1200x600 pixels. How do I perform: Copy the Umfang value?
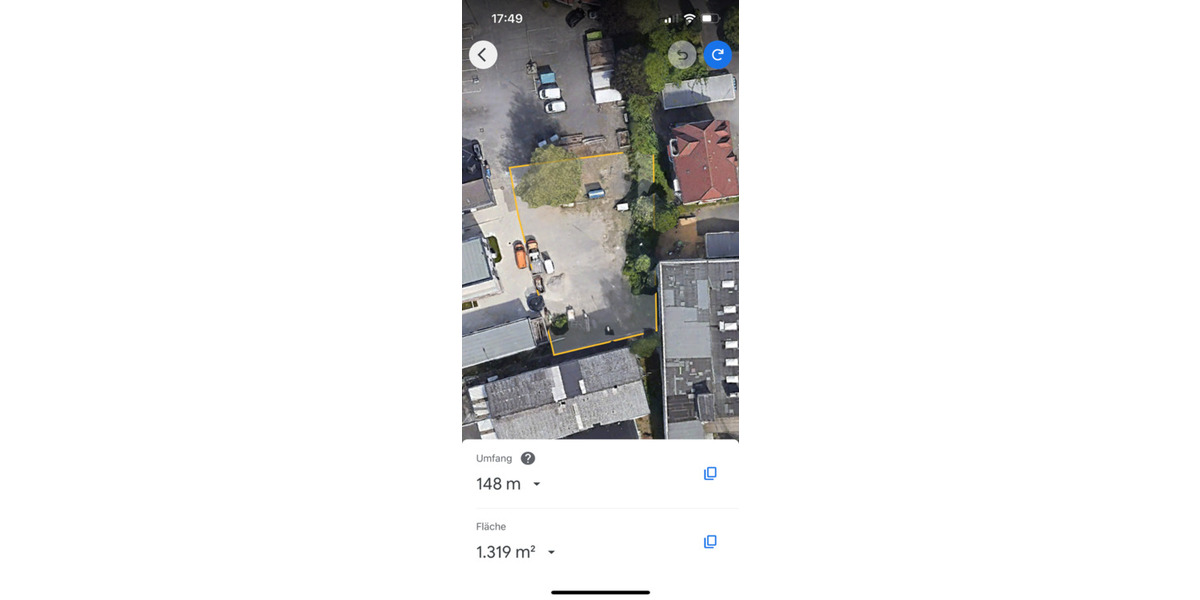click(x=710, y=473)
